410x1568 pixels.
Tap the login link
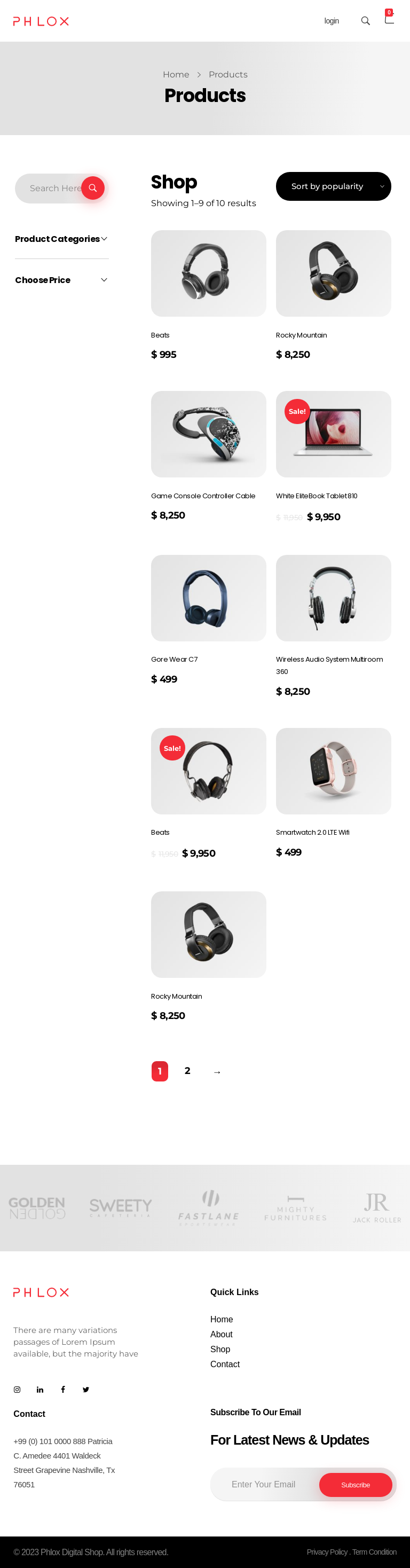click(331, 21)
